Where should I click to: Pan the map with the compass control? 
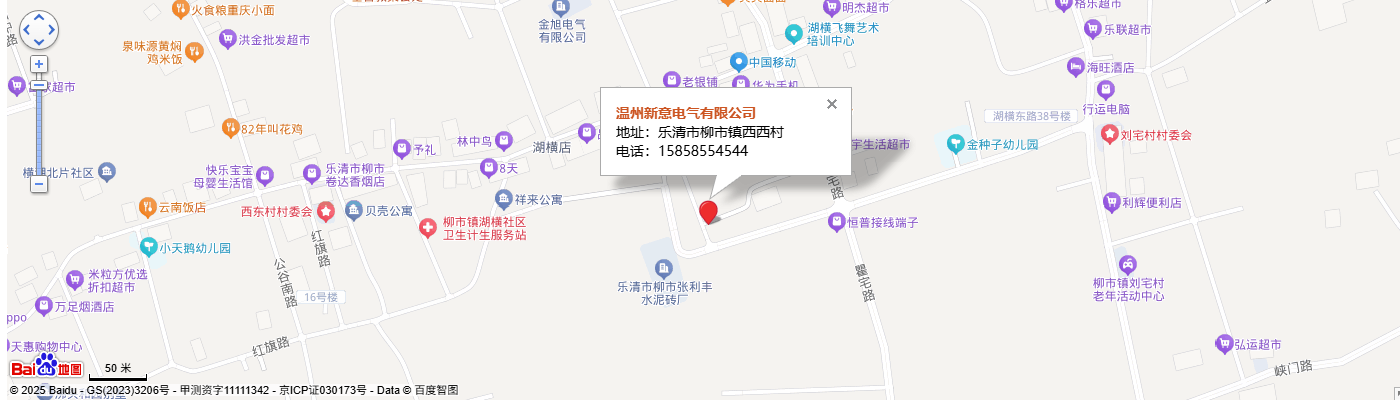pyautogui.click(x=39, y=30)
